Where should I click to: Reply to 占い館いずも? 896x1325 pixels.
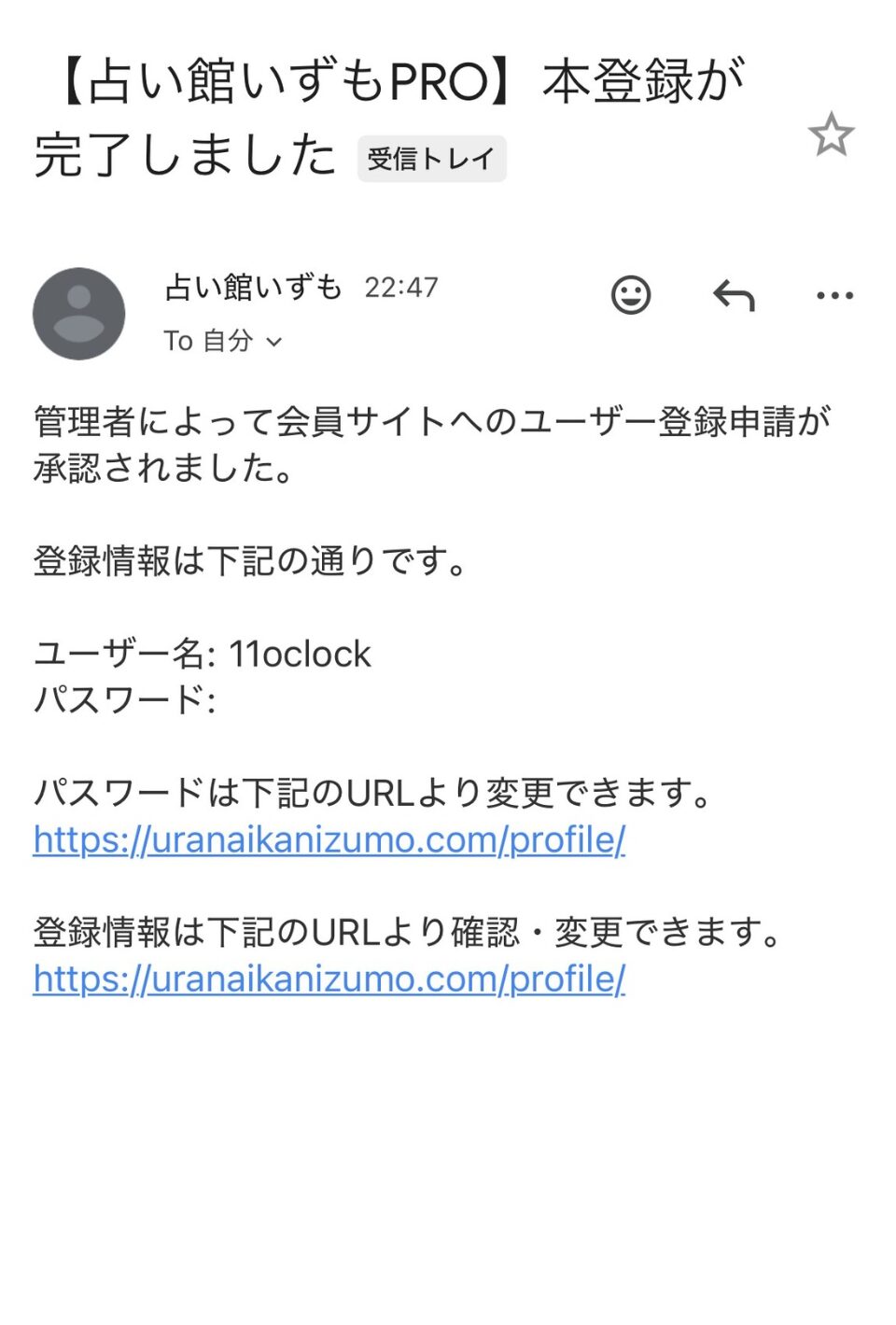pos(734,296)
